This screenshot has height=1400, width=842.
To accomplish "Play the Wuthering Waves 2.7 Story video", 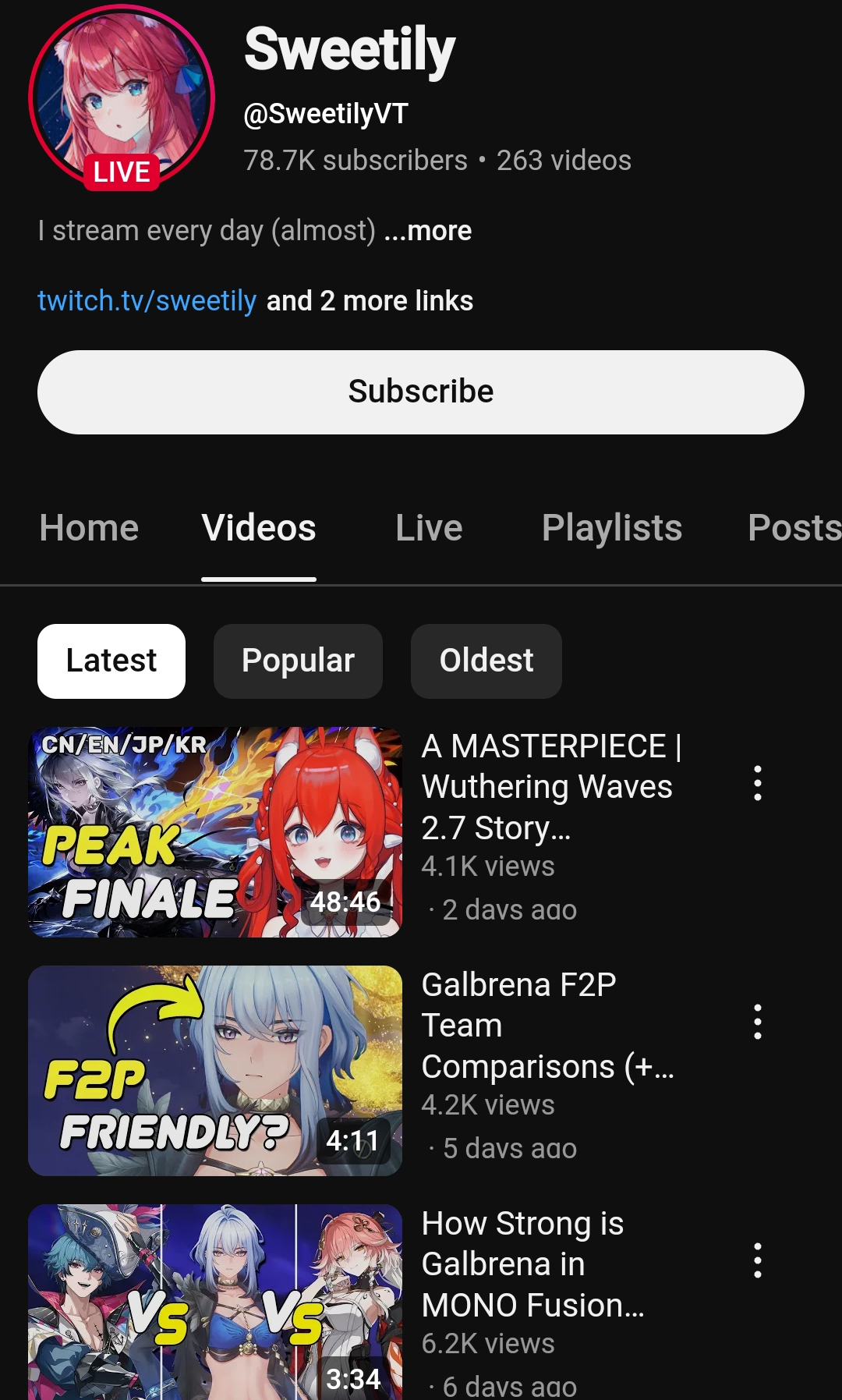I will click(x=215, y=832).
